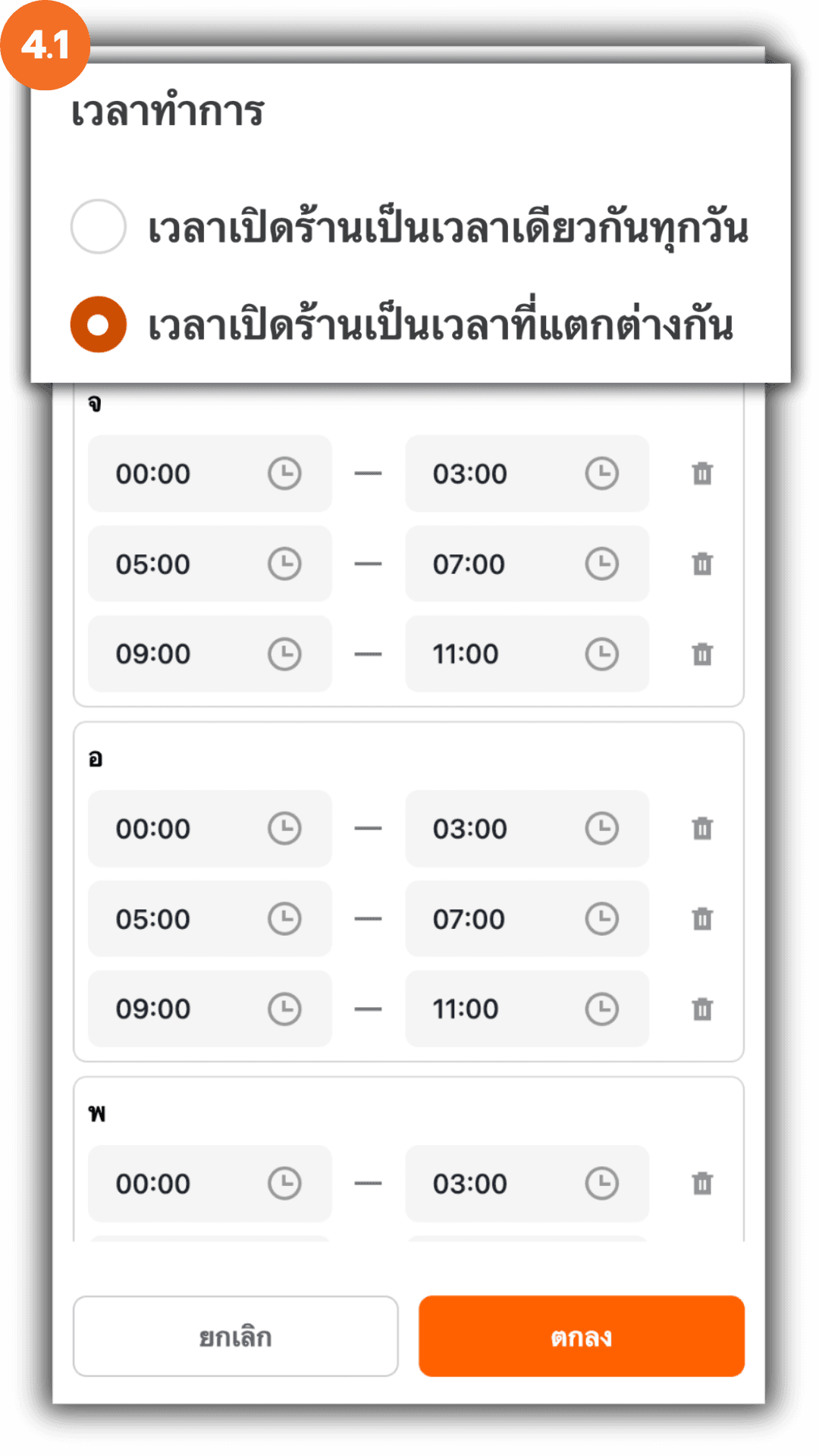Edit Monday's 03:00 end time

(526, 474)
